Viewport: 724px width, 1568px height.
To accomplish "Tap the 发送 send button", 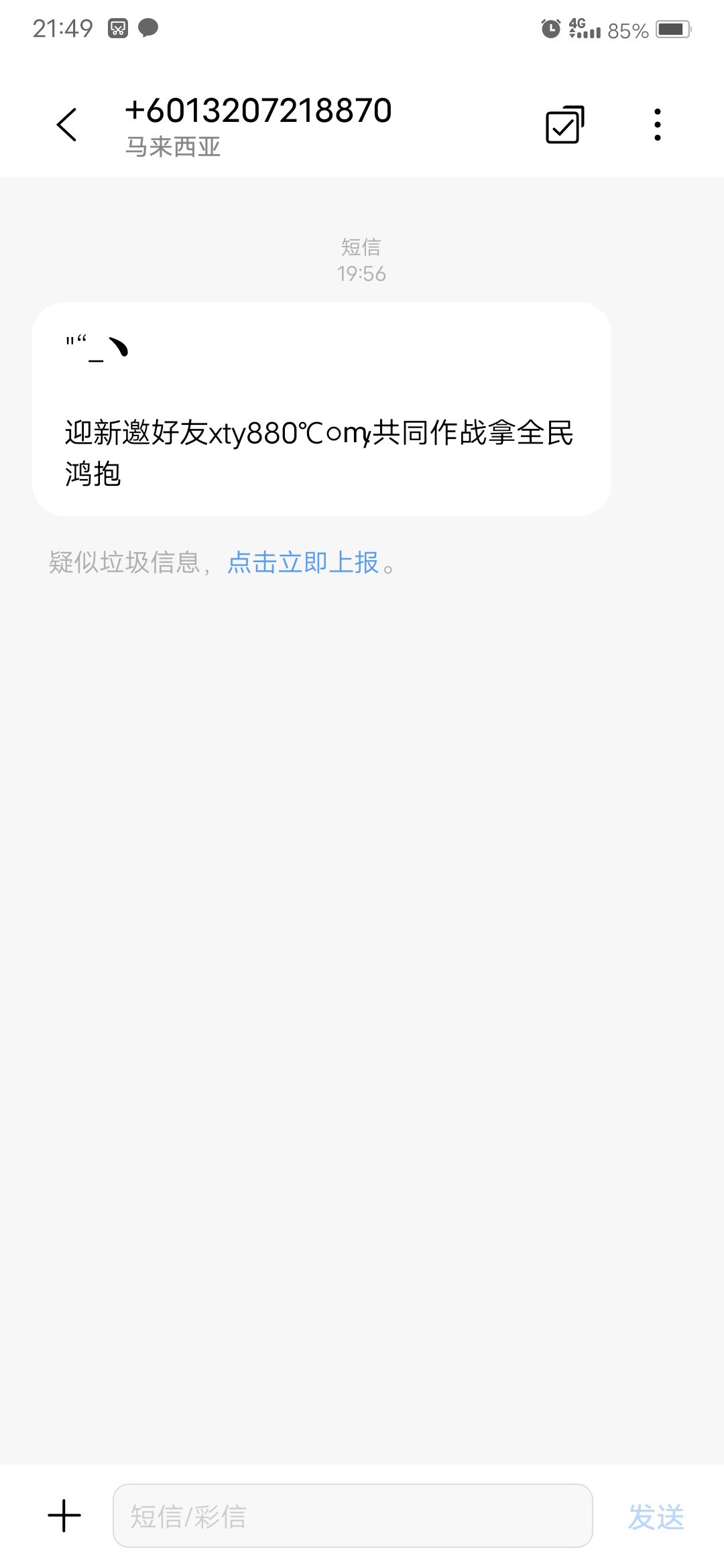I will pyautogui.click(x=656, y=1517).
